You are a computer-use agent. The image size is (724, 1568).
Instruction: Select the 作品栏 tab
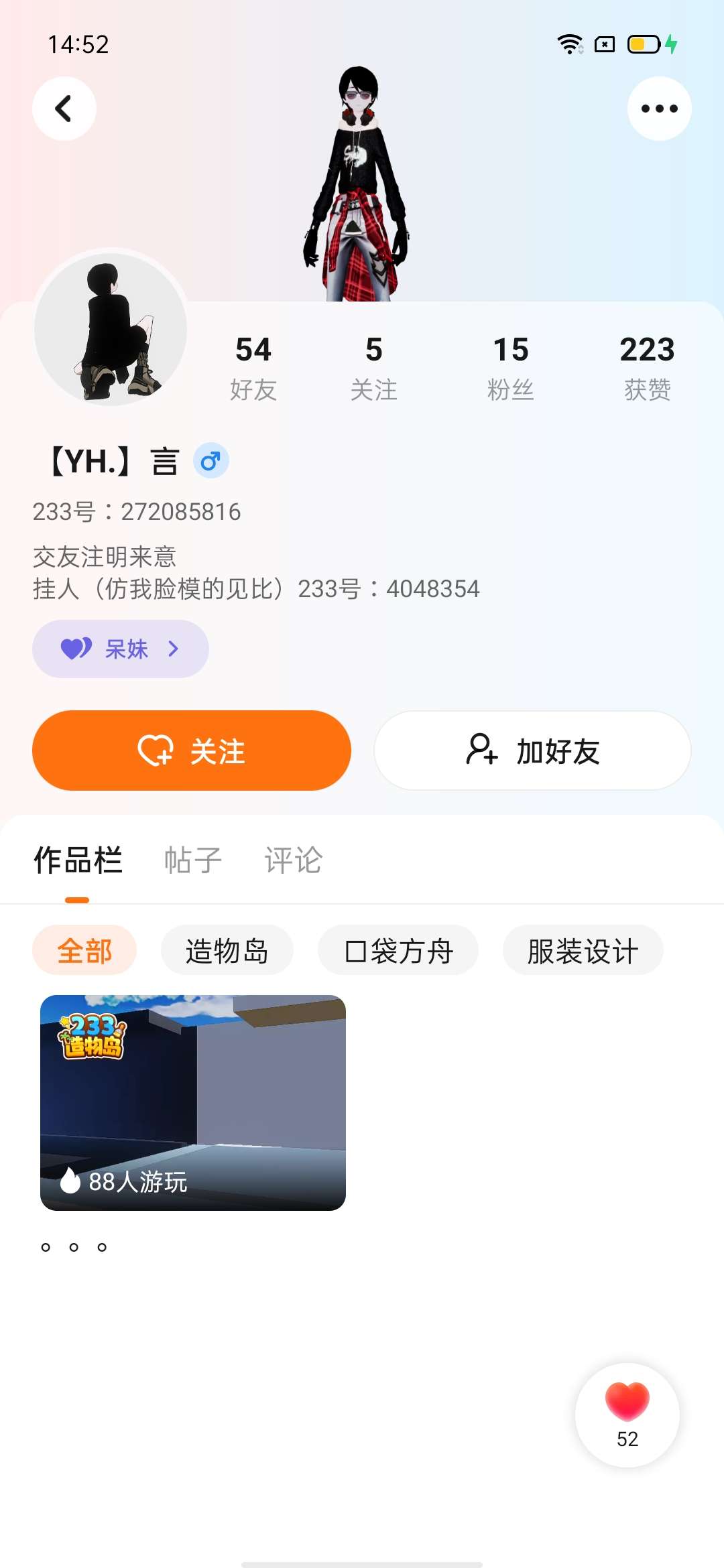[x=78, y=860]
